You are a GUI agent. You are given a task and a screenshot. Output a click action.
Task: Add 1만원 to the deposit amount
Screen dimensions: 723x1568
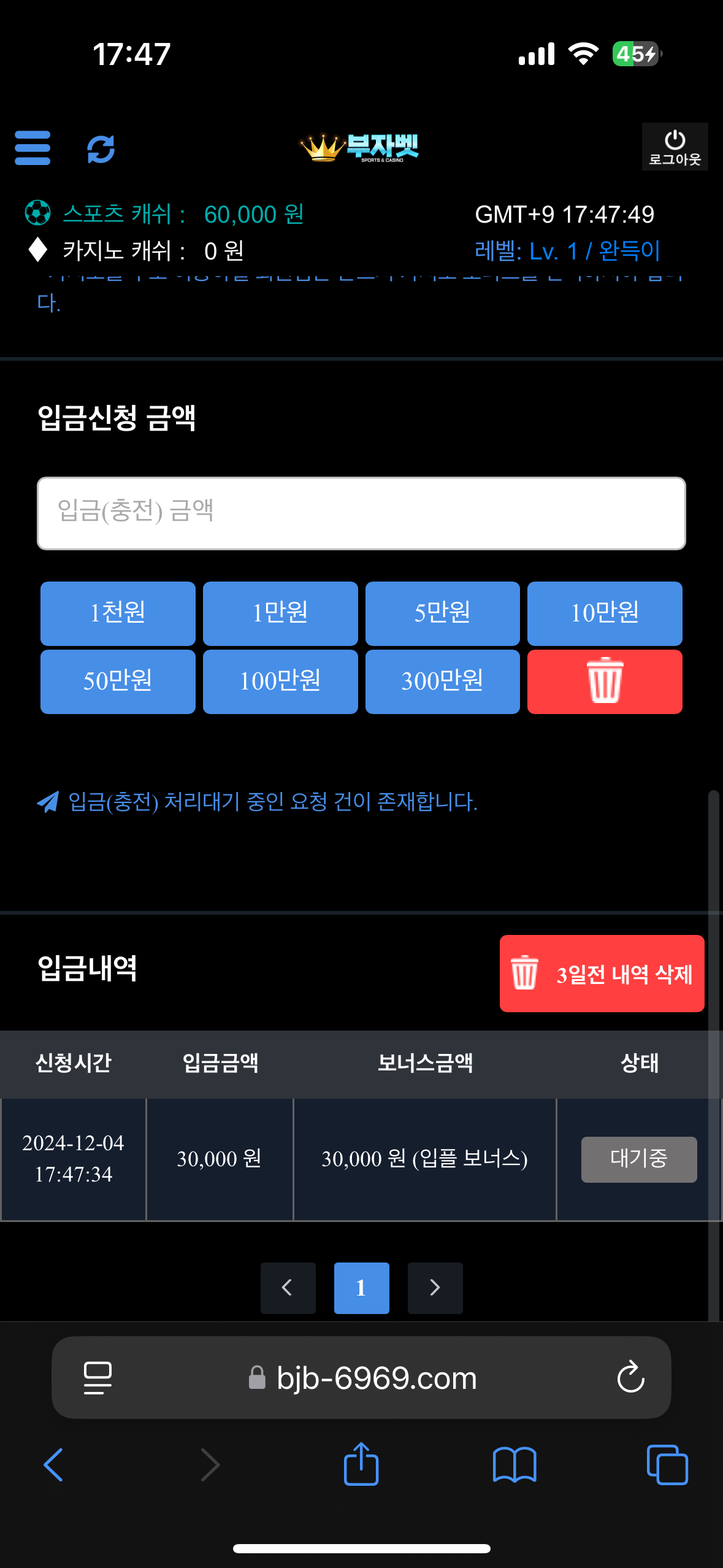click(280, 613)
